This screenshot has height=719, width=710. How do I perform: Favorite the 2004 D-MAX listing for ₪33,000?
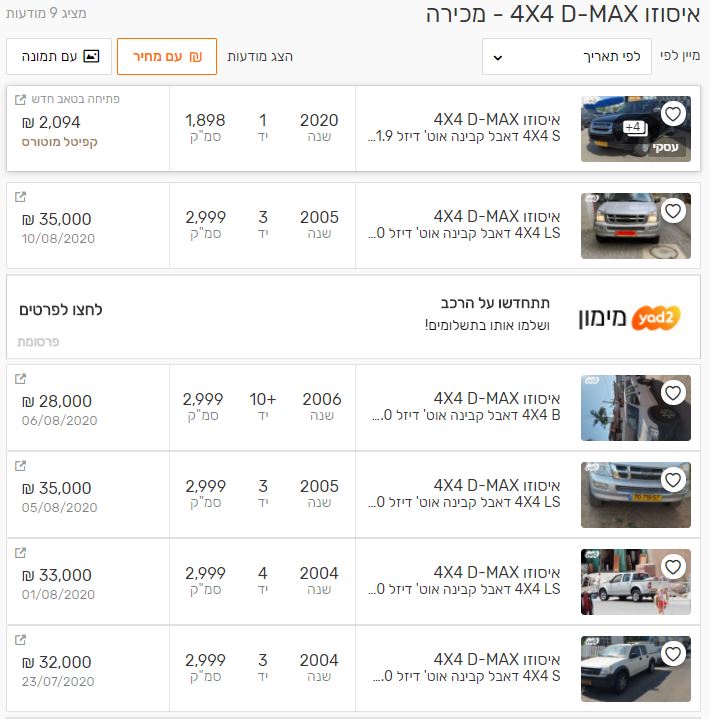point(673,567)
